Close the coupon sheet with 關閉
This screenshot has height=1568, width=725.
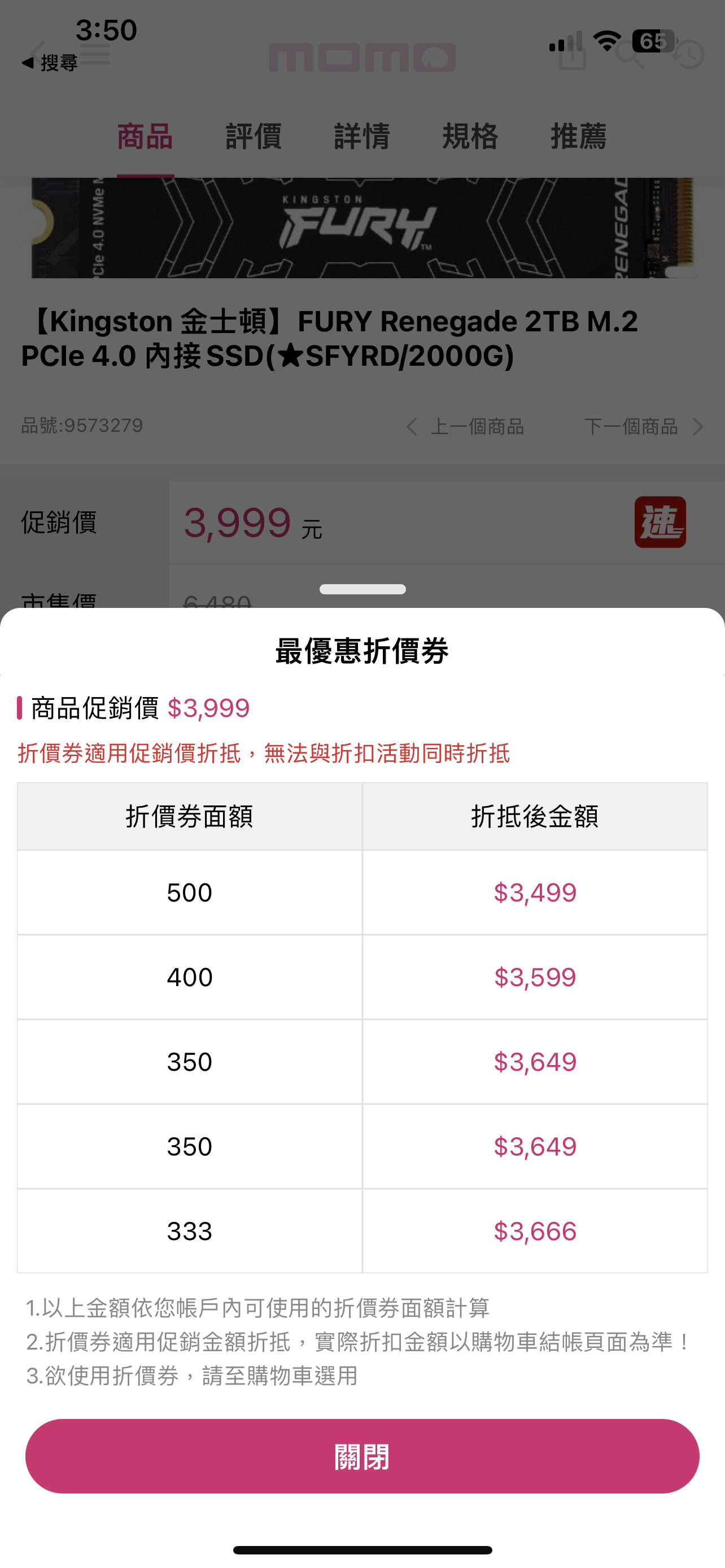click(362, 1456)
